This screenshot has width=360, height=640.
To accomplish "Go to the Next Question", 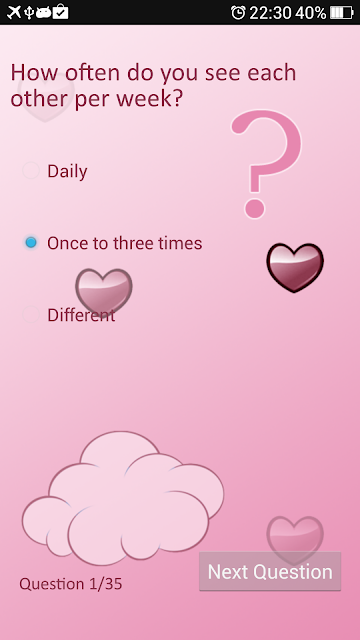I will pyautogui.click(x=270, y=571).
